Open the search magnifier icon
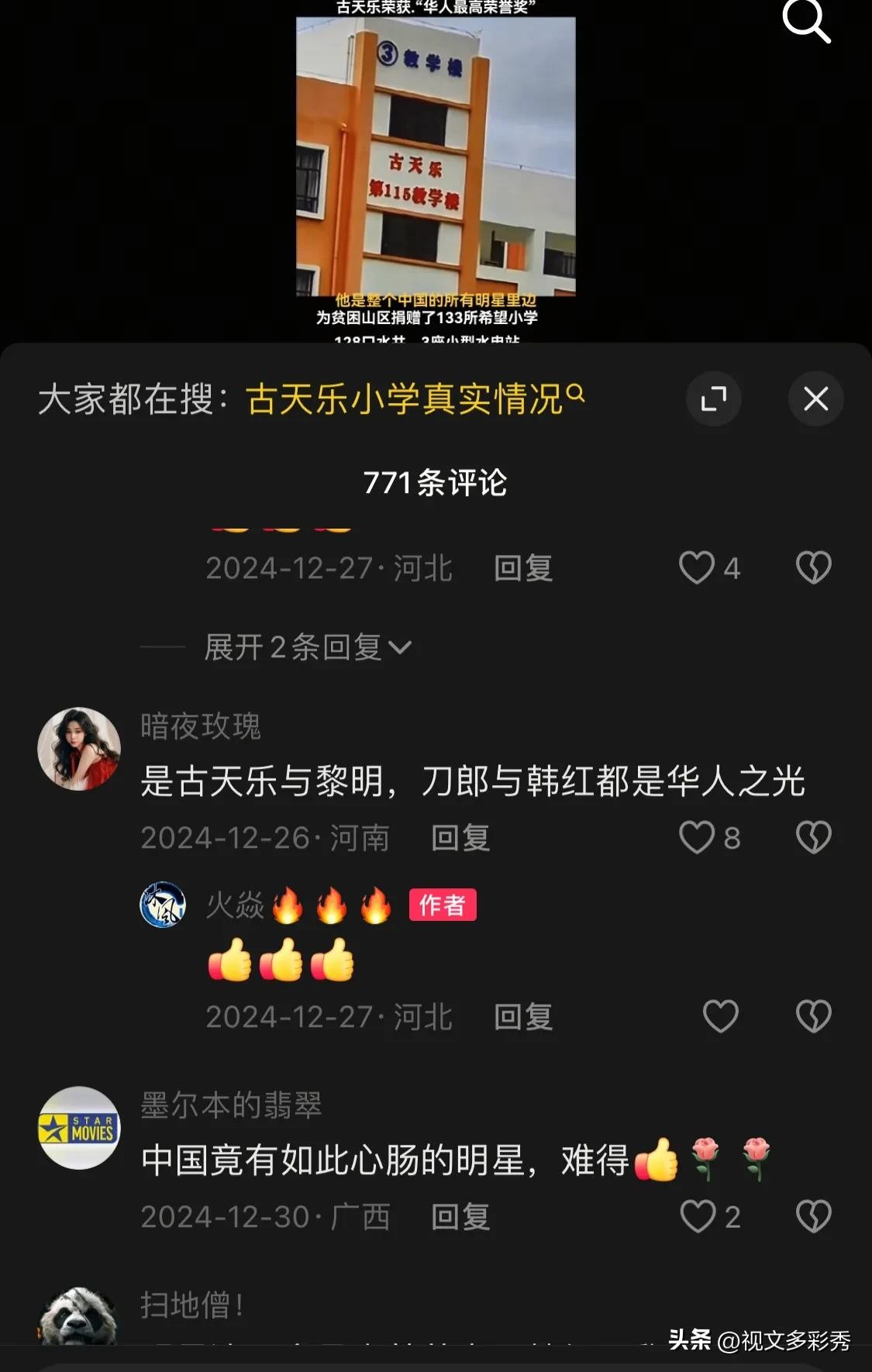The image size is (872, 1372). click(806, 21)
